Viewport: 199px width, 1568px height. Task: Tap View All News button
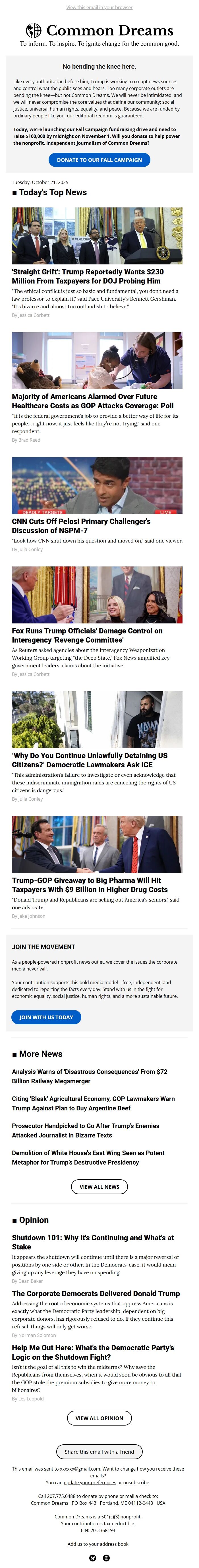(x=100, y=1187)
